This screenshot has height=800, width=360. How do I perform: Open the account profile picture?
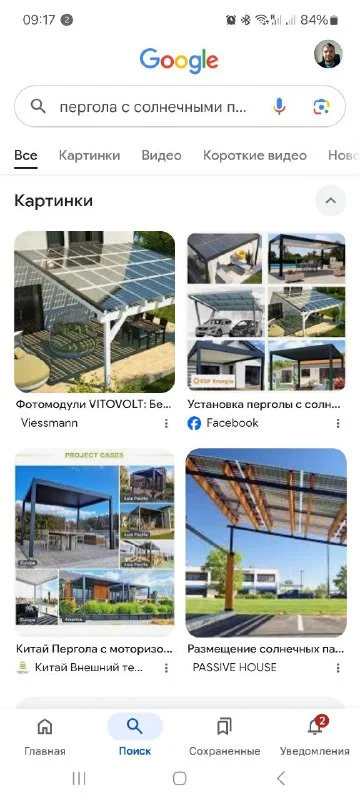click(328, 54)
